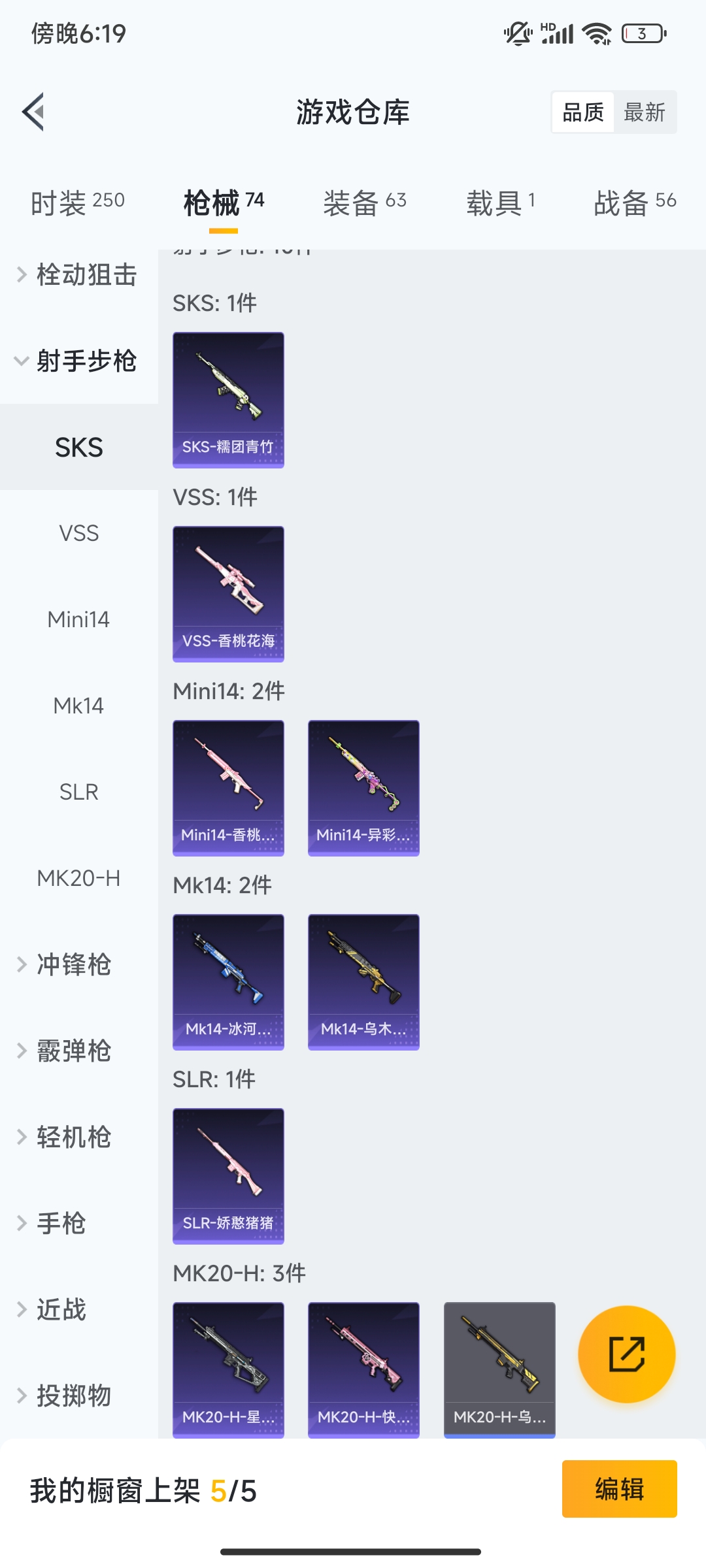Select VSS in the side list

[78, 533]
